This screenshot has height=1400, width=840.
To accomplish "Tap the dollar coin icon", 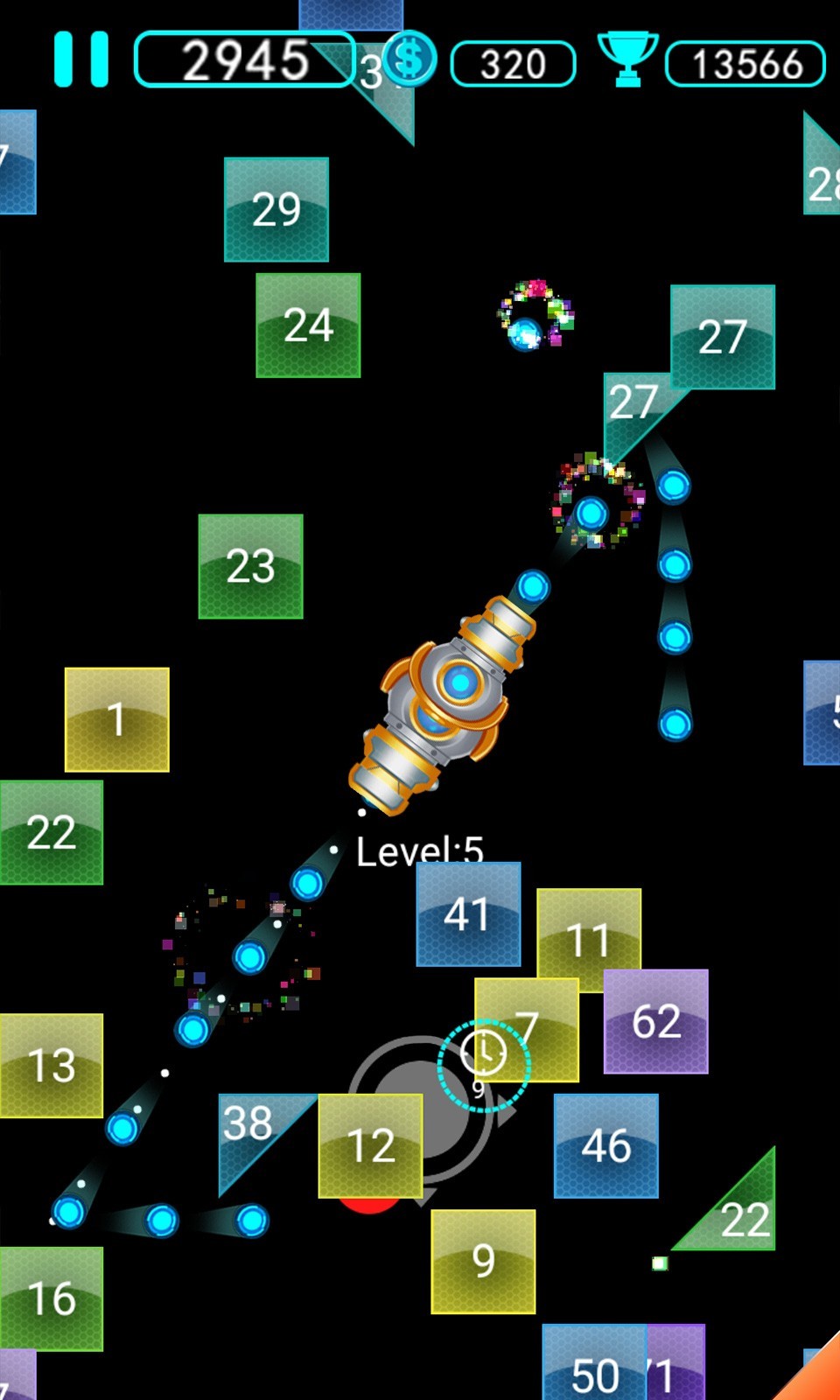I will [x=409, y=59].
